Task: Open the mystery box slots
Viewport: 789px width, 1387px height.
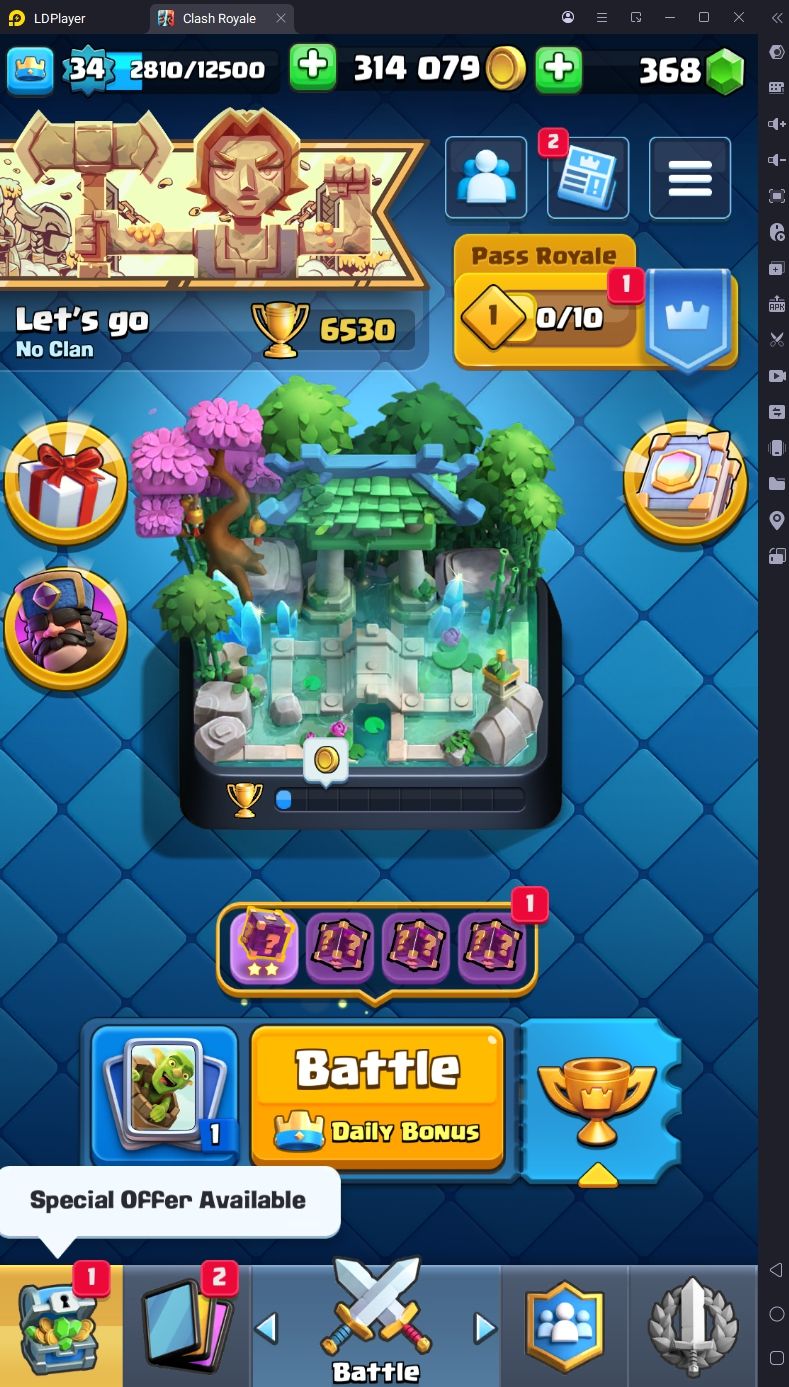Action: [x=377, y=946]
